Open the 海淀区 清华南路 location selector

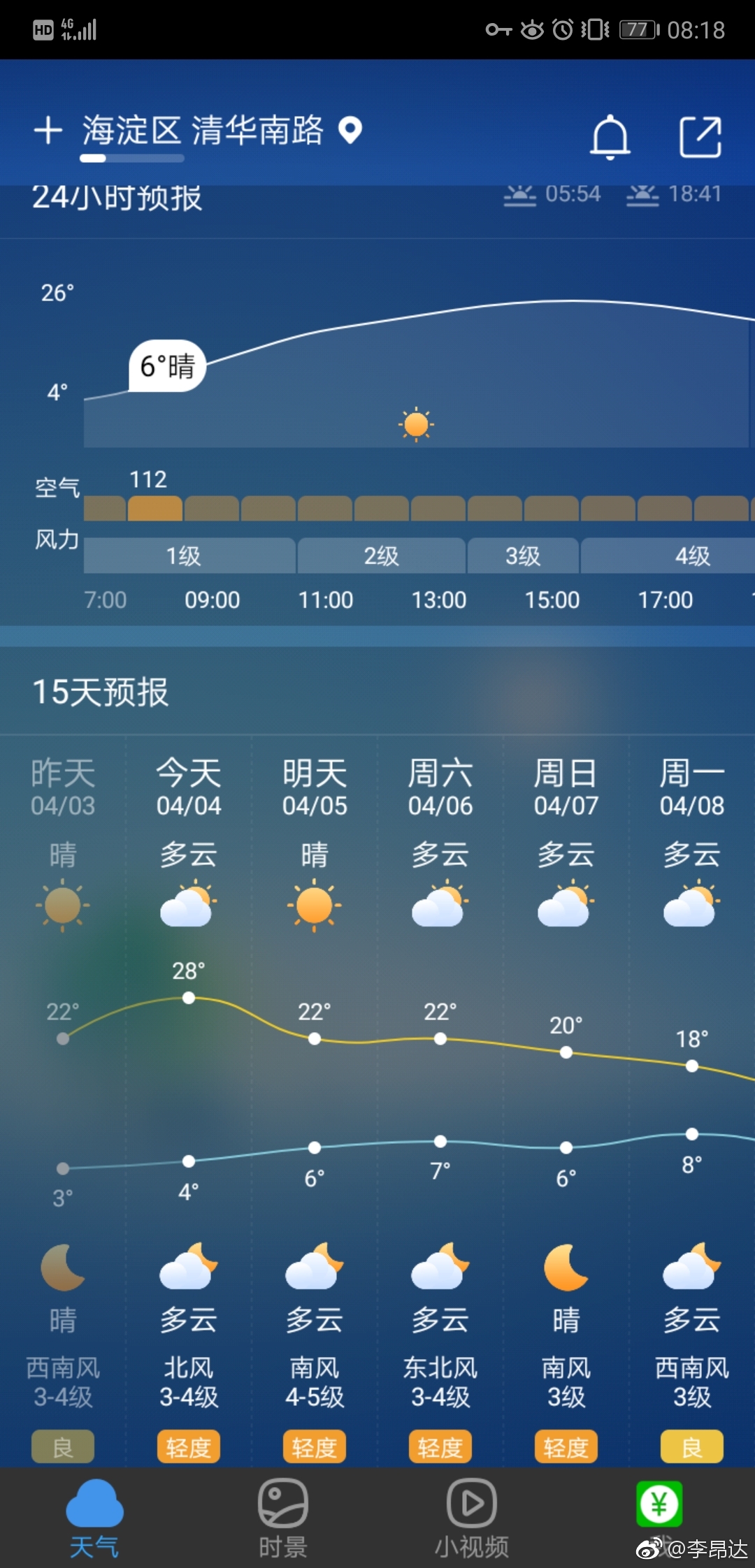222,131
